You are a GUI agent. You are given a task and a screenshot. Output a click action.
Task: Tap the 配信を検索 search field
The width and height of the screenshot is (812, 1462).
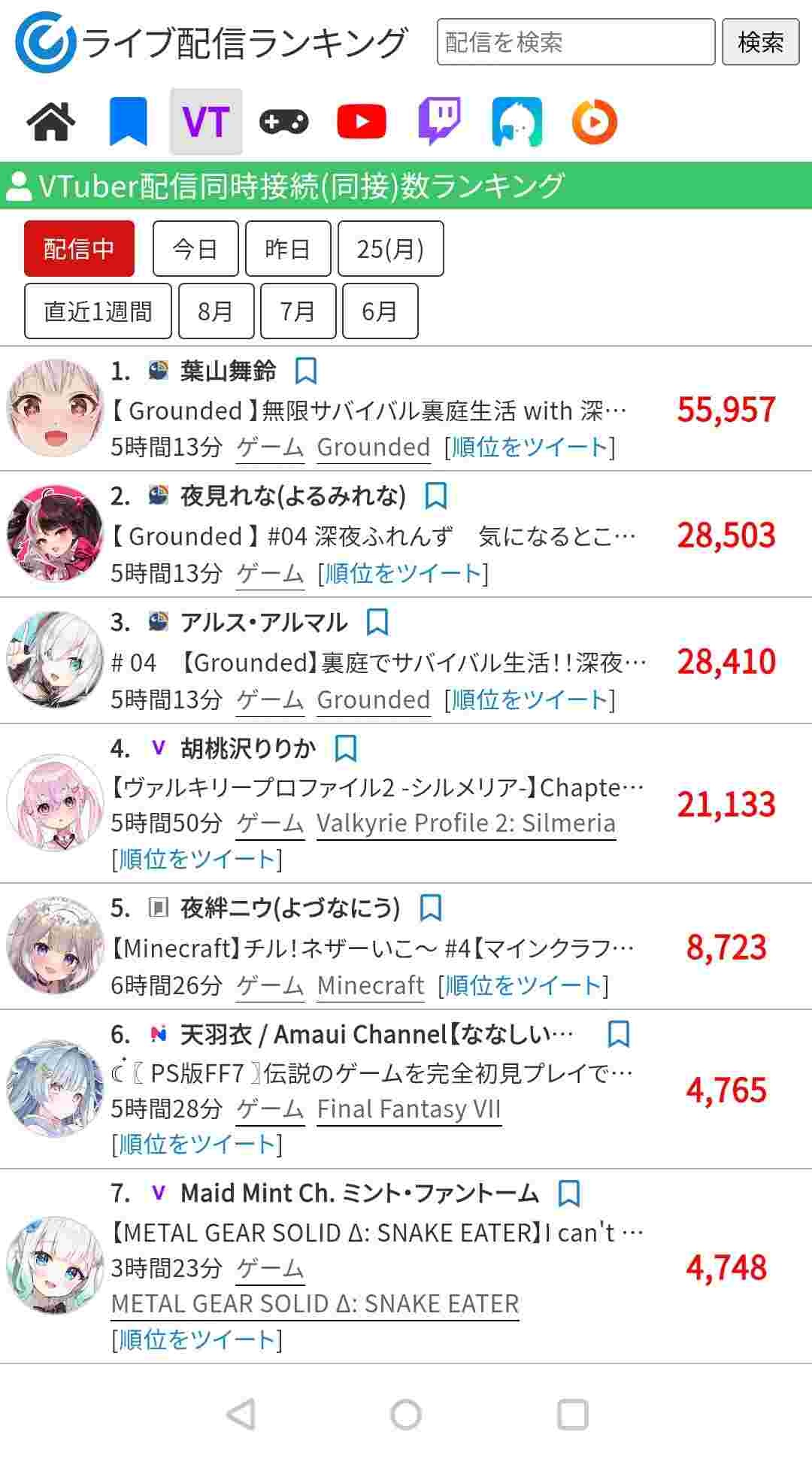point(575,42)
